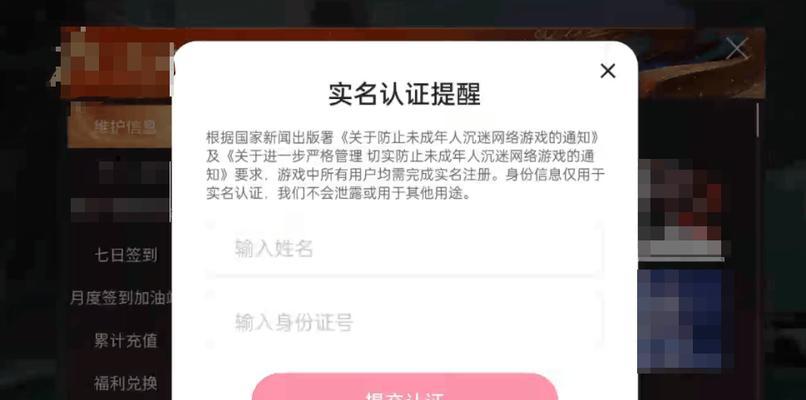The width and height of the screenshot is (806, 400).
Task: Close the background panel with its X
Action: coord(737,48)
